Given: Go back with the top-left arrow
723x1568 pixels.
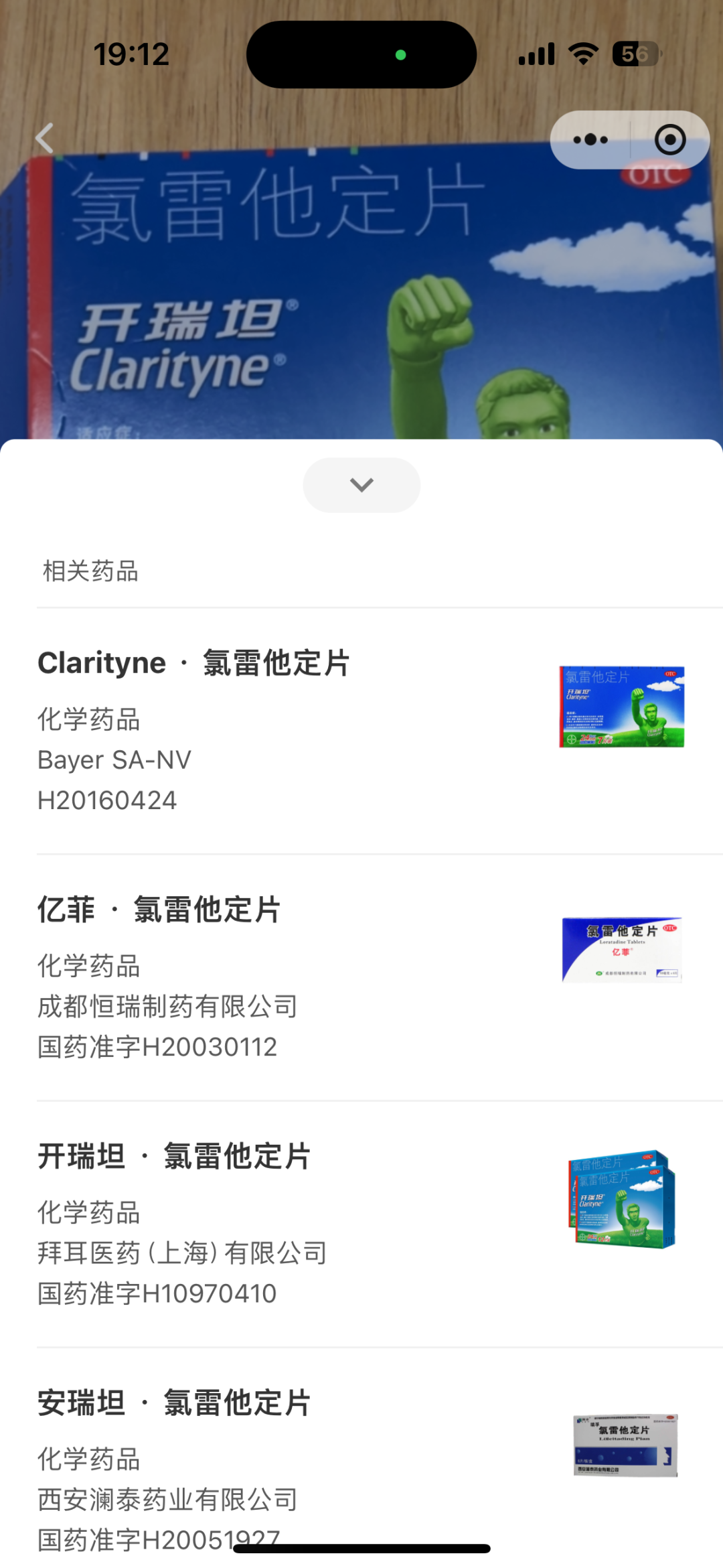Looking at the screenshot, I should [x=45, y=139].
